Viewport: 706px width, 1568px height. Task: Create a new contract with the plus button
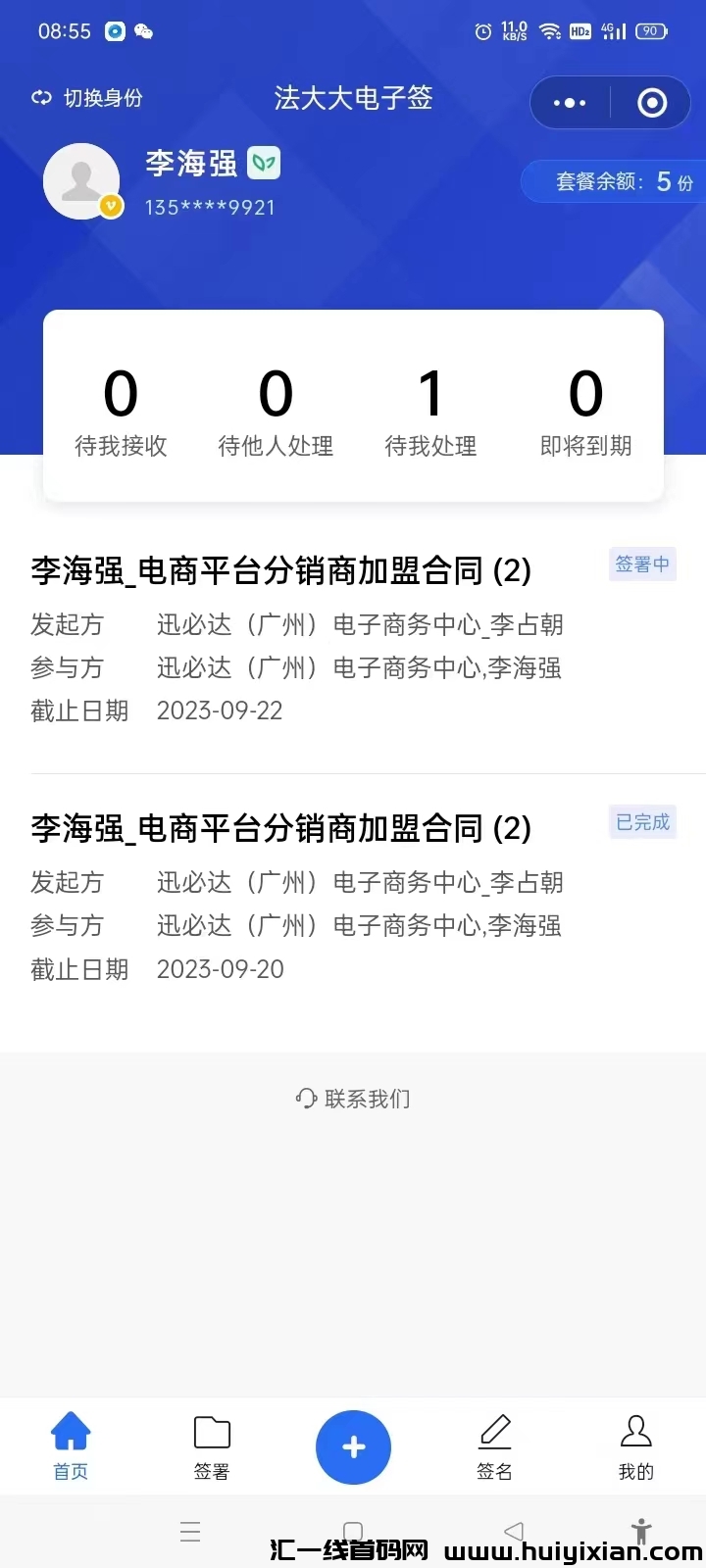point(353,1447)
